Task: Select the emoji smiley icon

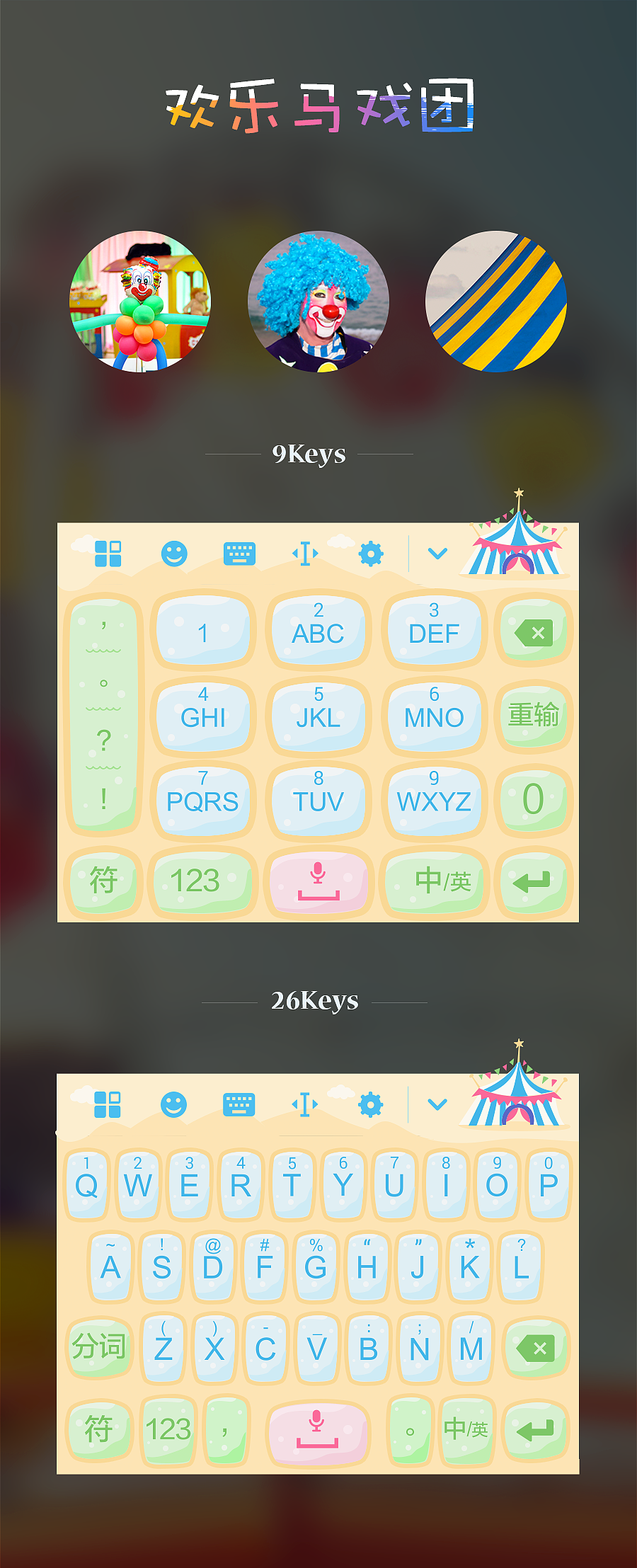Action: pos(176,554)
